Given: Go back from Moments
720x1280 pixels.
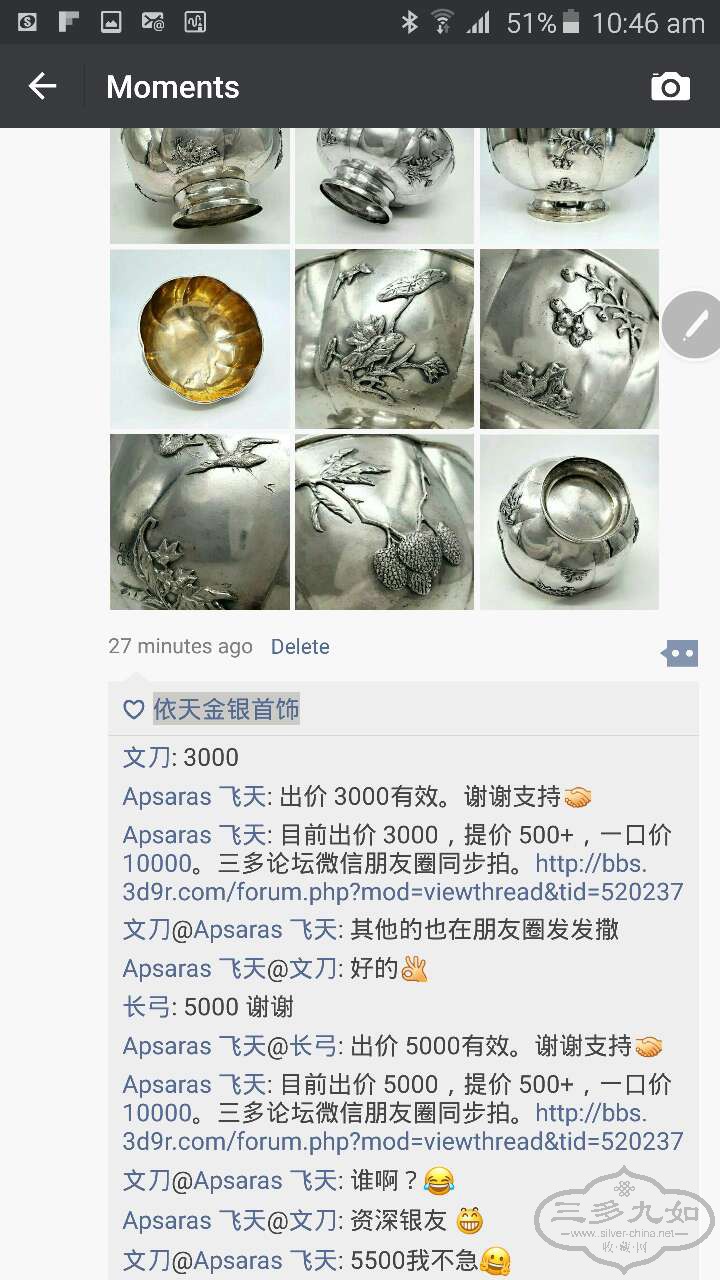Looking at the screenshot, I should click(42, 87).
